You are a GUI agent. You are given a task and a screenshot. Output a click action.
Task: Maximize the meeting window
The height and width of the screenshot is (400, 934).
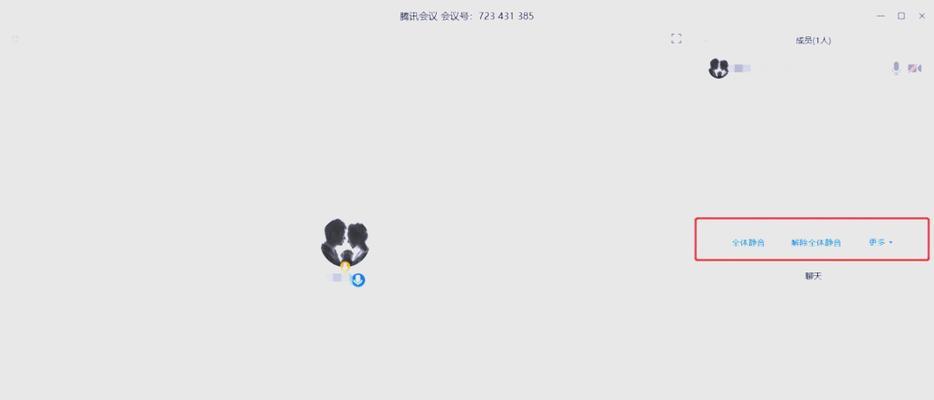click(x=901, y=16)
